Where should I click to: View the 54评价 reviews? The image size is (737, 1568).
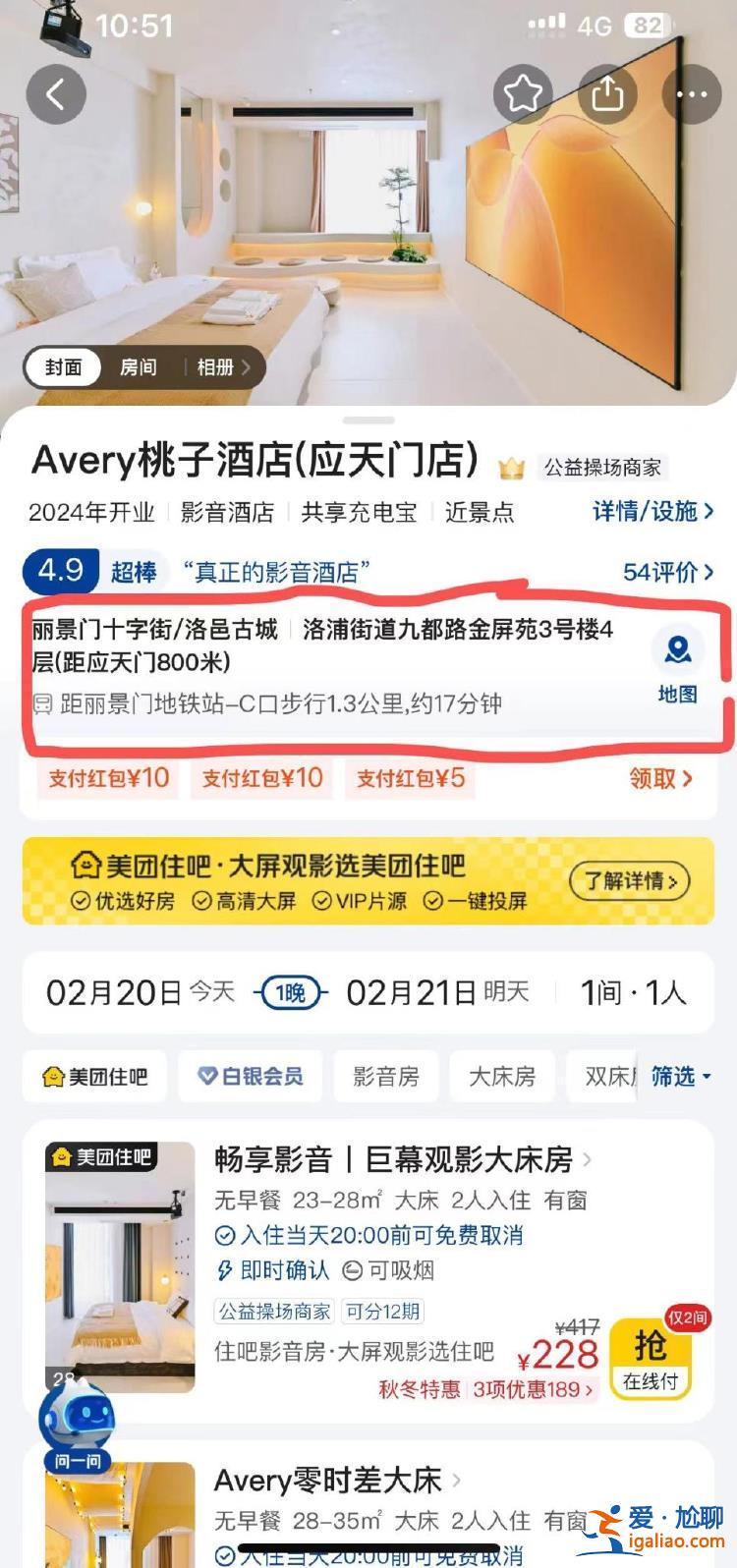point(667,572)
